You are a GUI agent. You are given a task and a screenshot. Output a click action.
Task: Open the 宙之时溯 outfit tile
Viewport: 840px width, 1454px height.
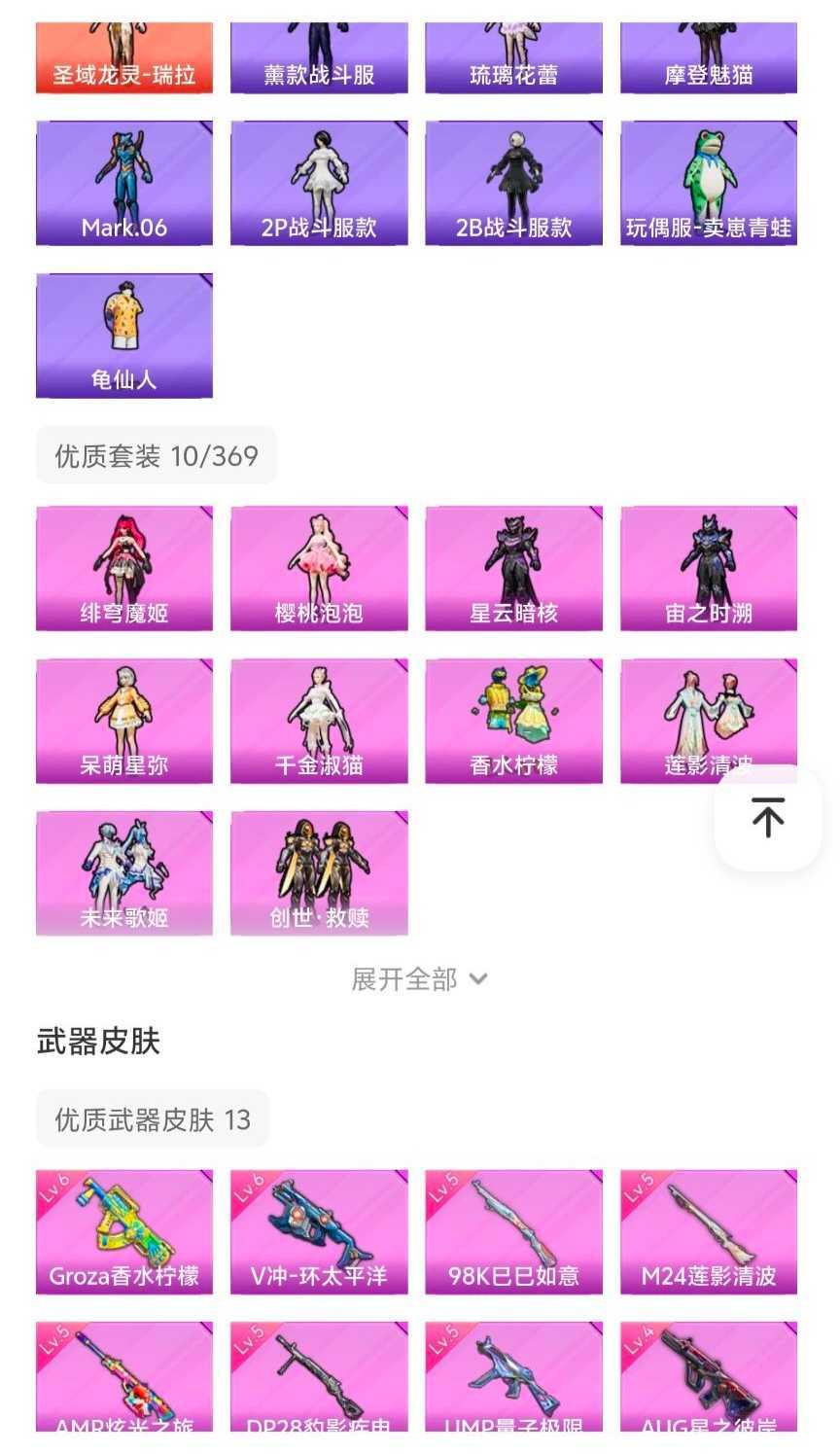coord(709,568)
